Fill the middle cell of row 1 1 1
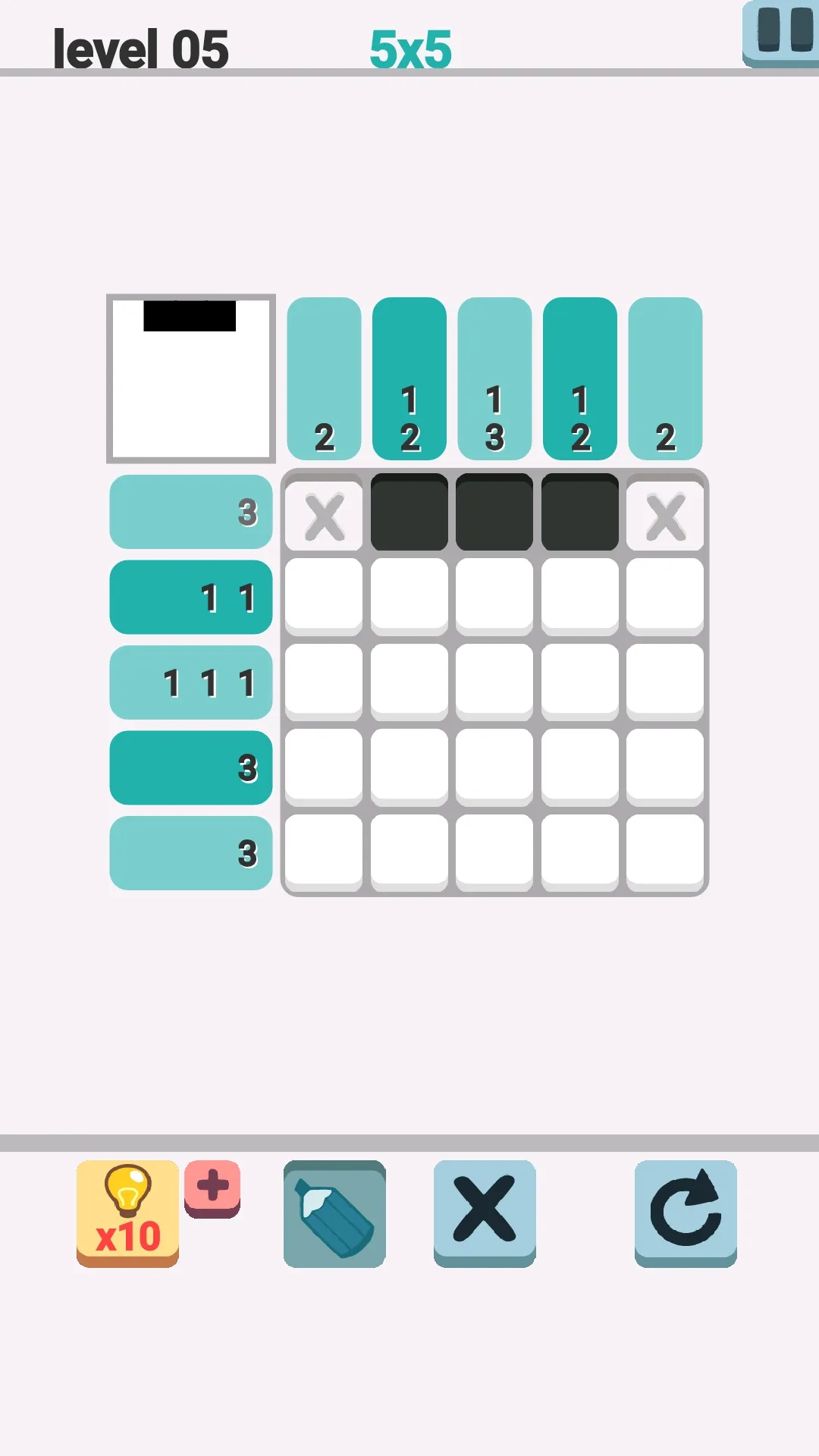The height and width of the screenshot is (1456, 819). pyautogui.click(x=494, y=682)
